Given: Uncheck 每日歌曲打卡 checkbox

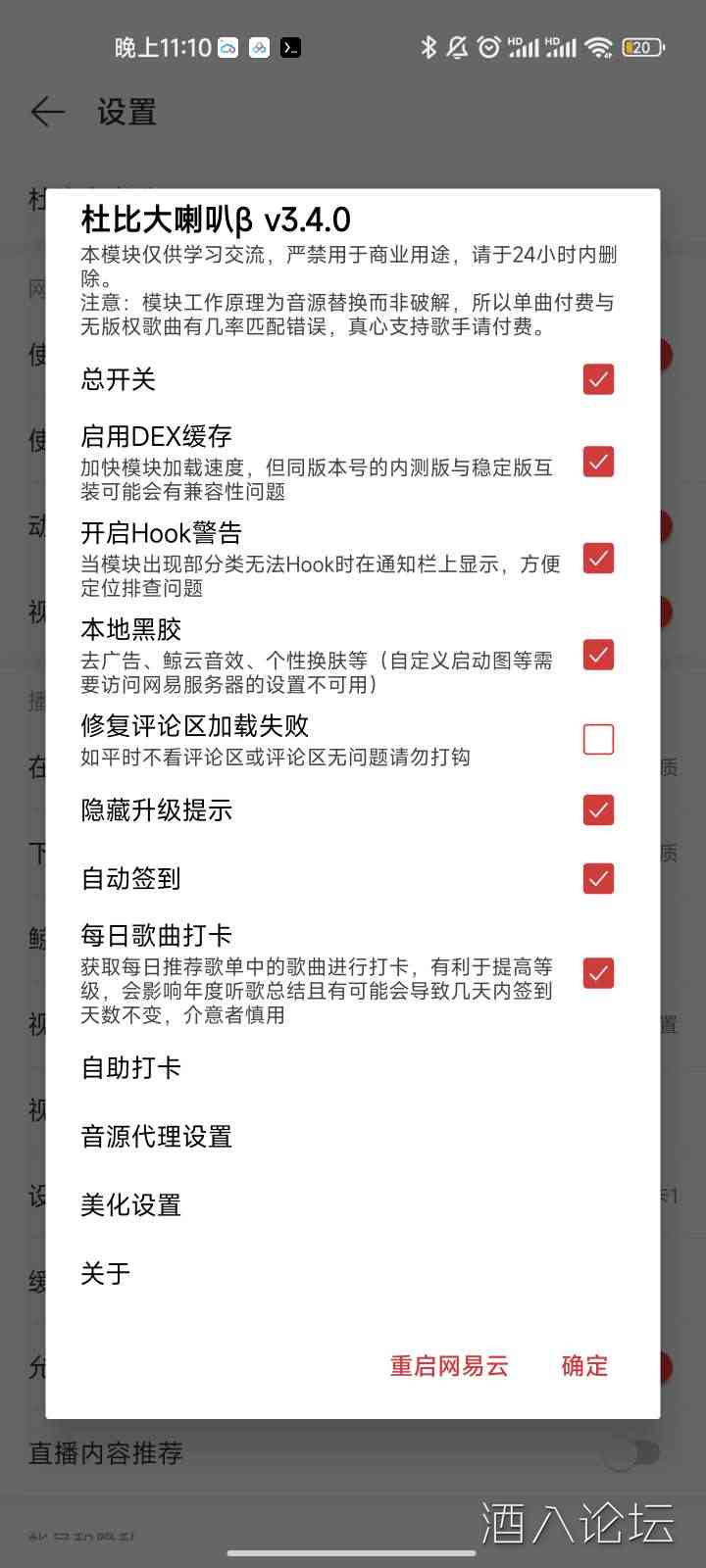Looking at the screenshot, I should coord(598,973).
